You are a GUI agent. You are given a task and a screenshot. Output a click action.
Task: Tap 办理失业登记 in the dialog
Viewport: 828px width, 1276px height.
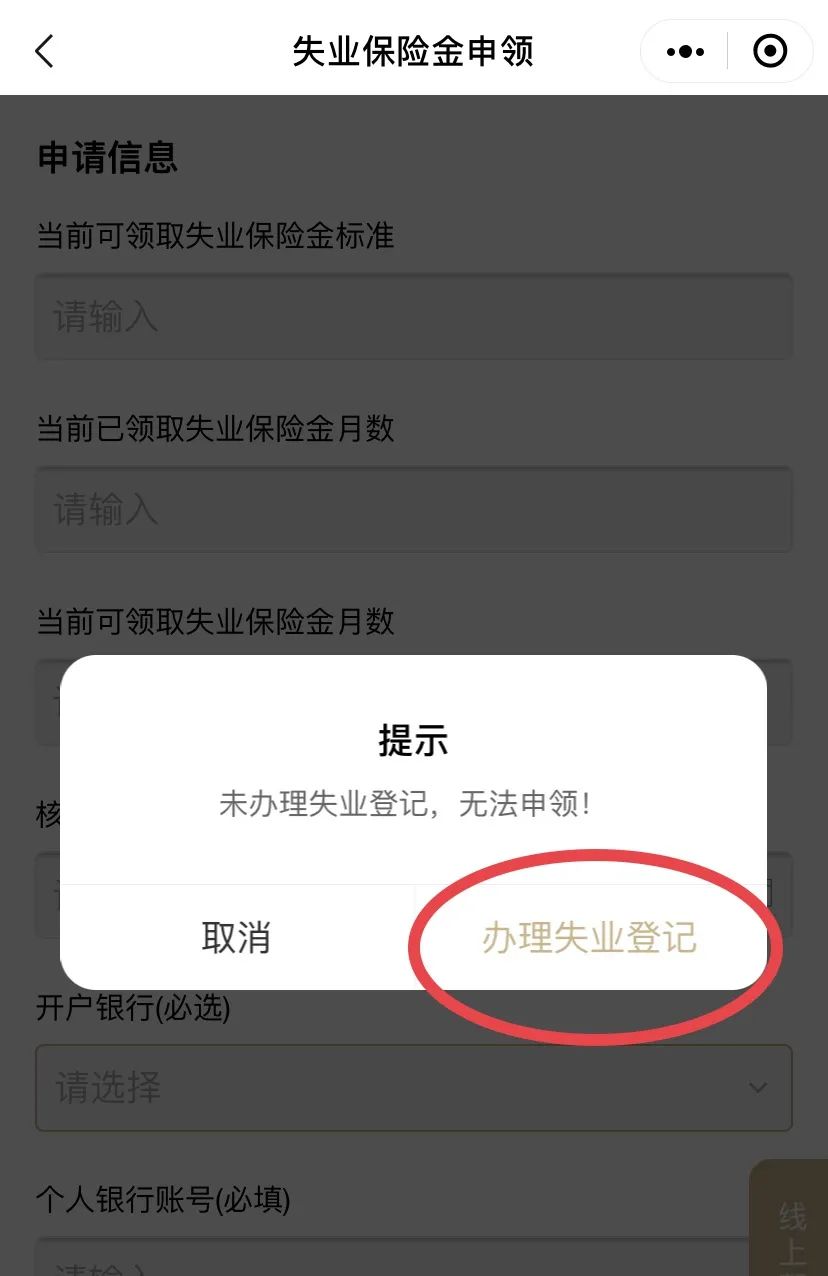pos(589,938)
